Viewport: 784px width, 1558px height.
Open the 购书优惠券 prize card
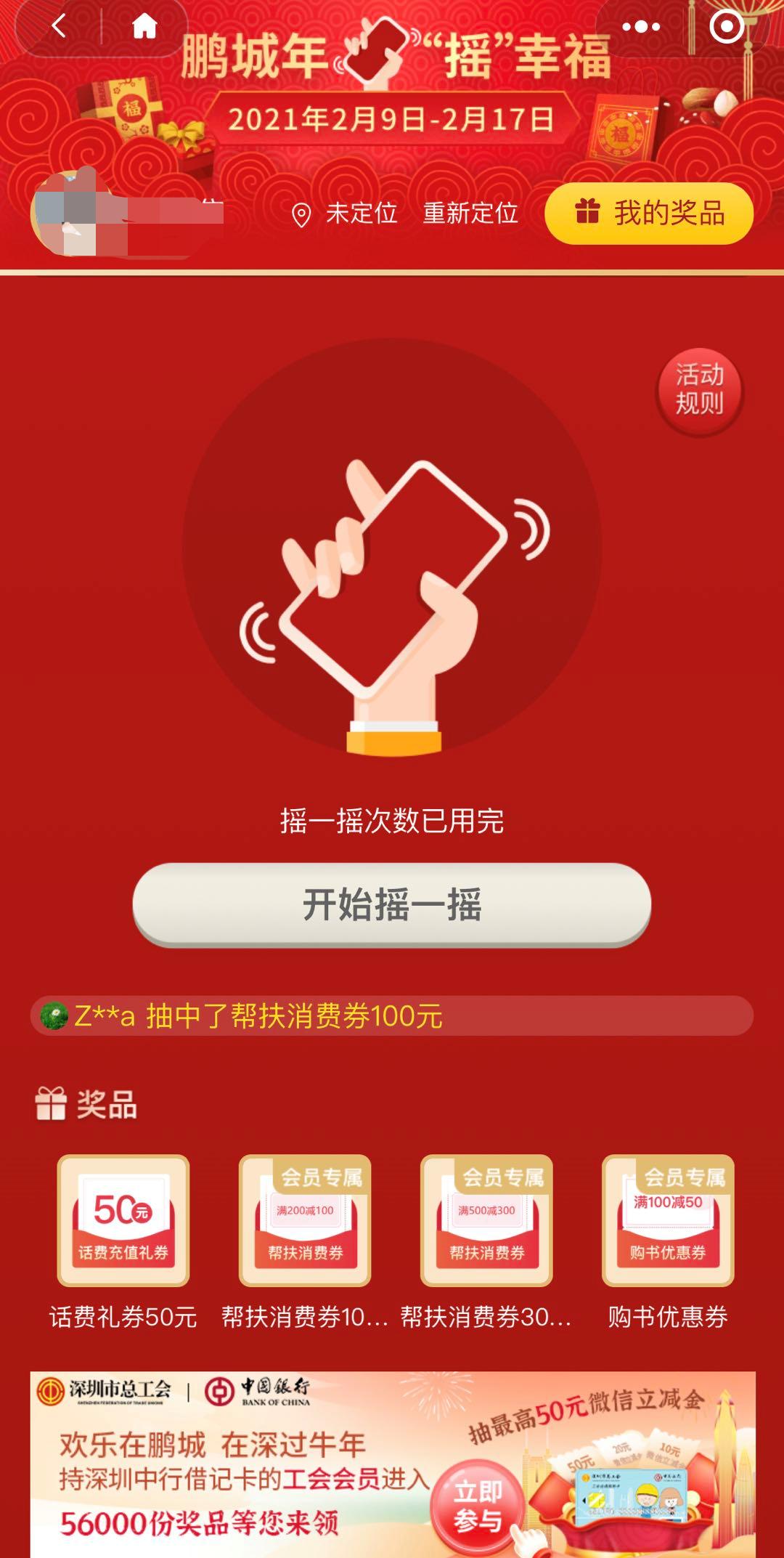coord(668,1222)
